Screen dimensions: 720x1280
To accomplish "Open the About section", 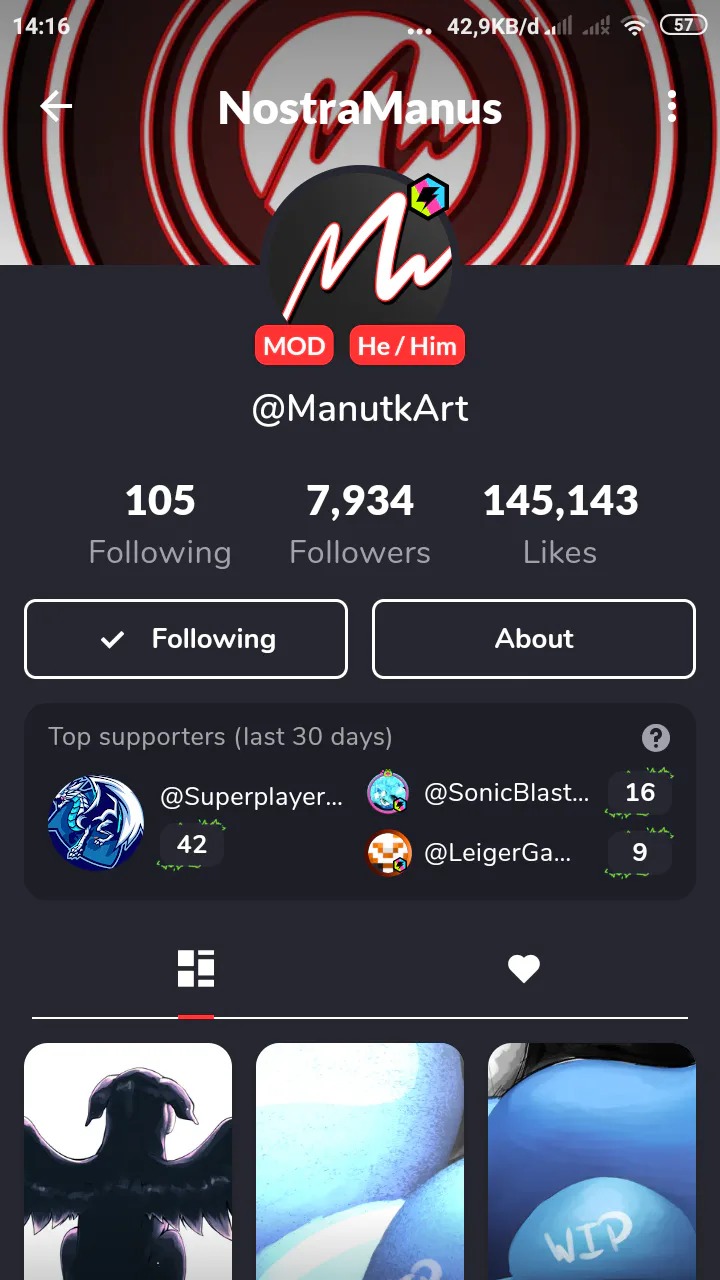I will pos(533,639).
